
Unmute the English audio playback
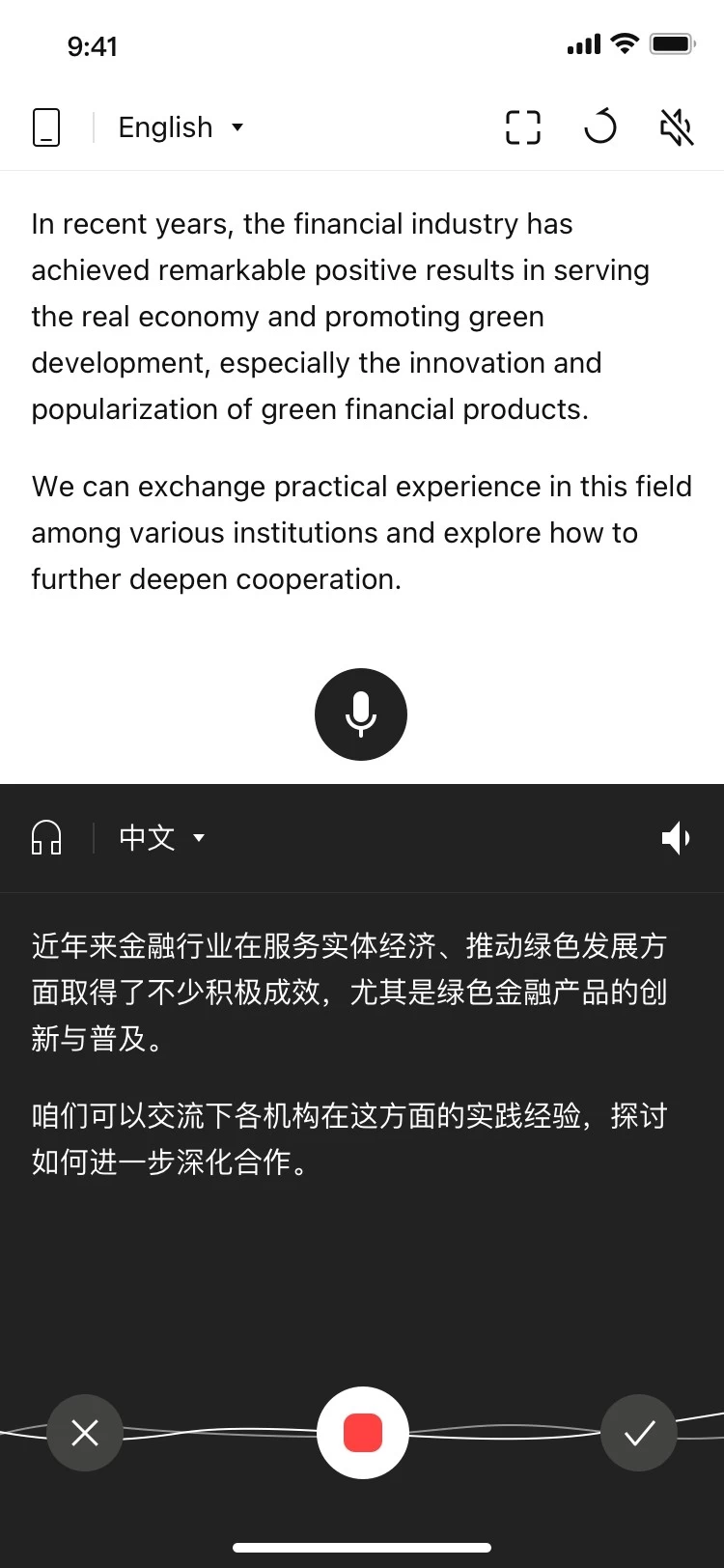click(x=677, y=127)
